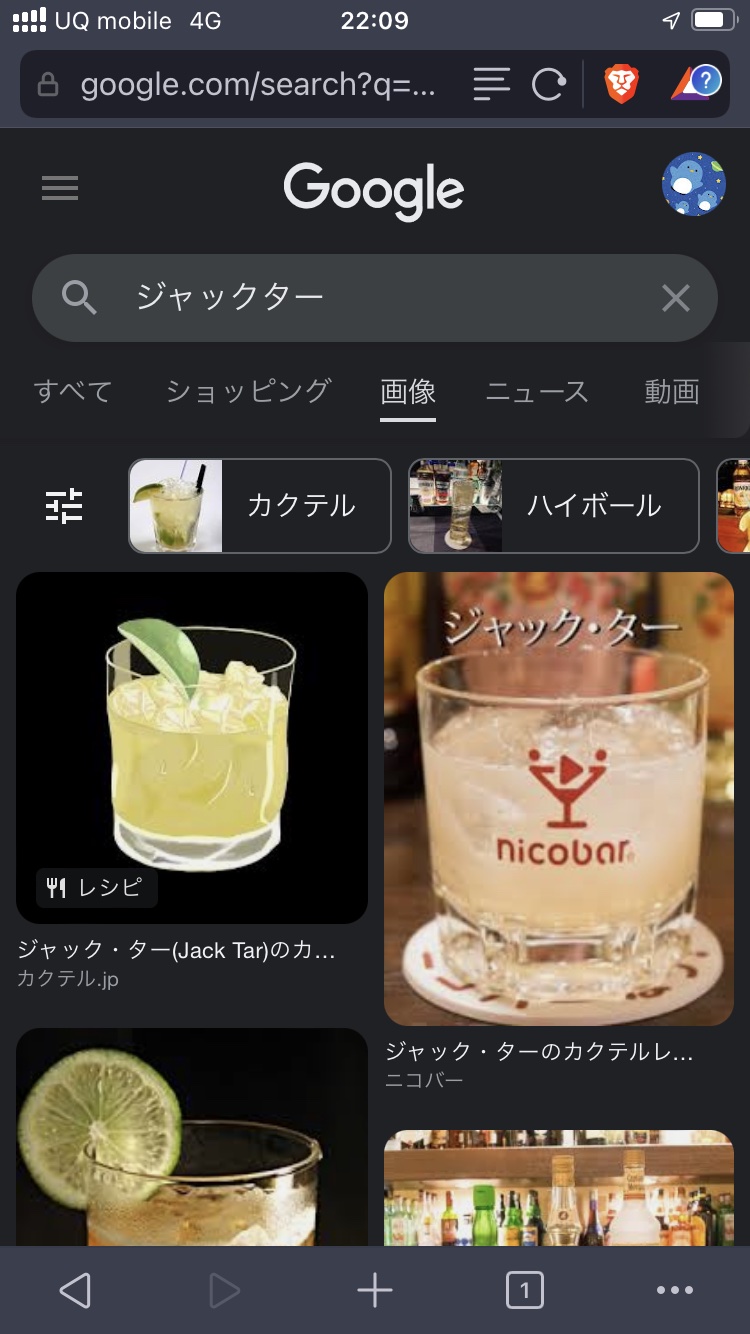This screenshot has width=750, height=1334.
Task: Open the image search filter options
Action: pyautogui.click(x=65, y=506)
